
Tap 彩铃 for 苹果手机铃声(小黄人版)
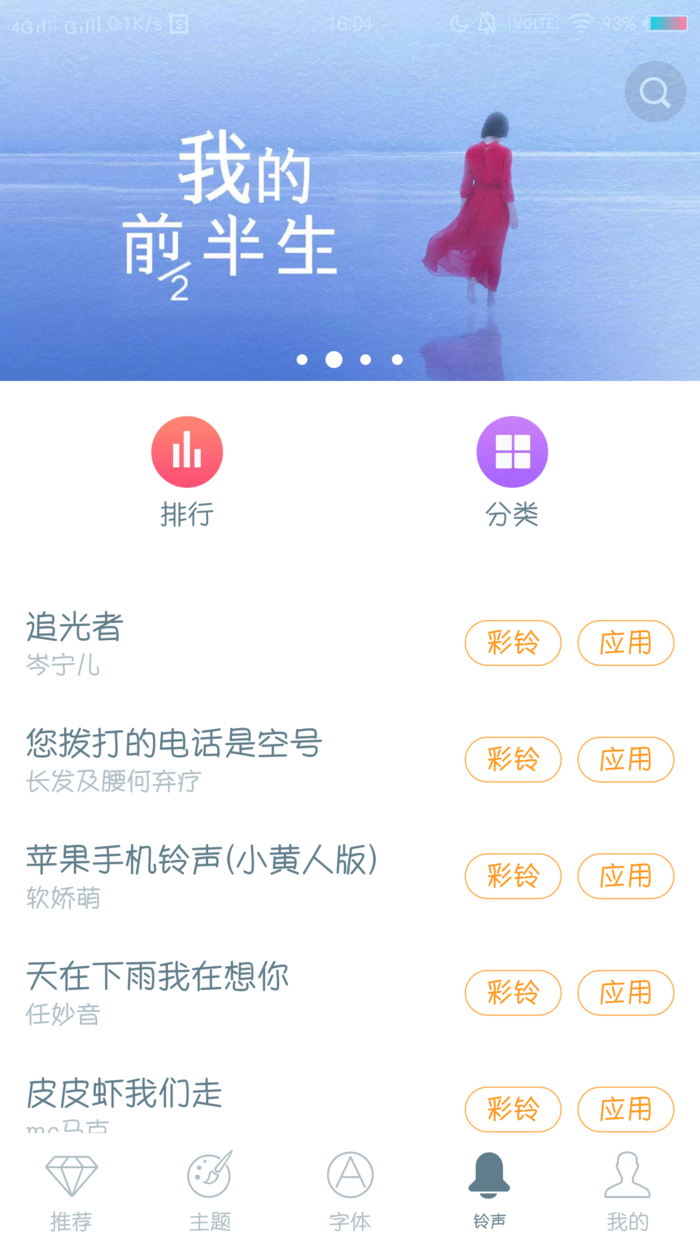(513, 876)
